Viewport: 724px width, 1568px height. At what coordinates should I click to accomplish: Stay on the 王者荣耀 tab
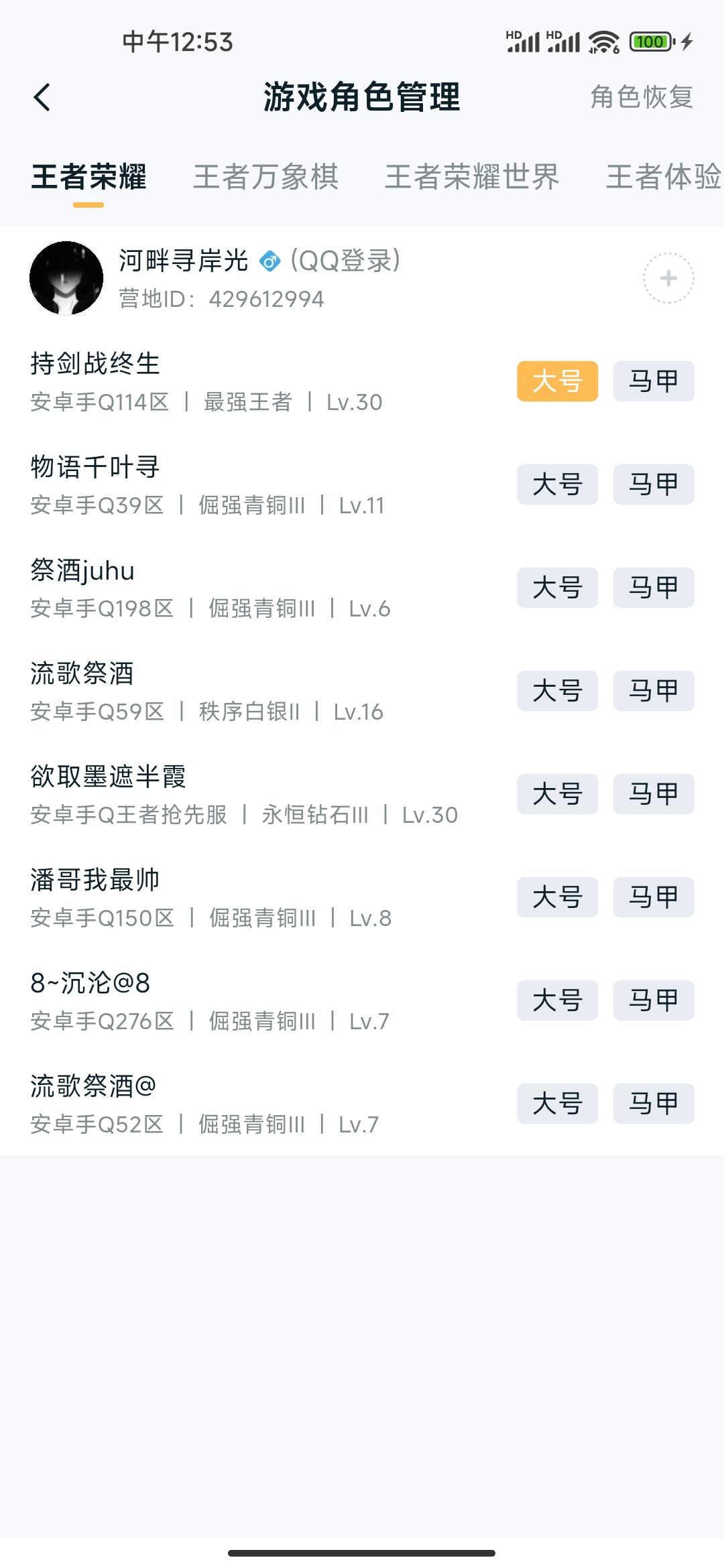pos(88,178)
